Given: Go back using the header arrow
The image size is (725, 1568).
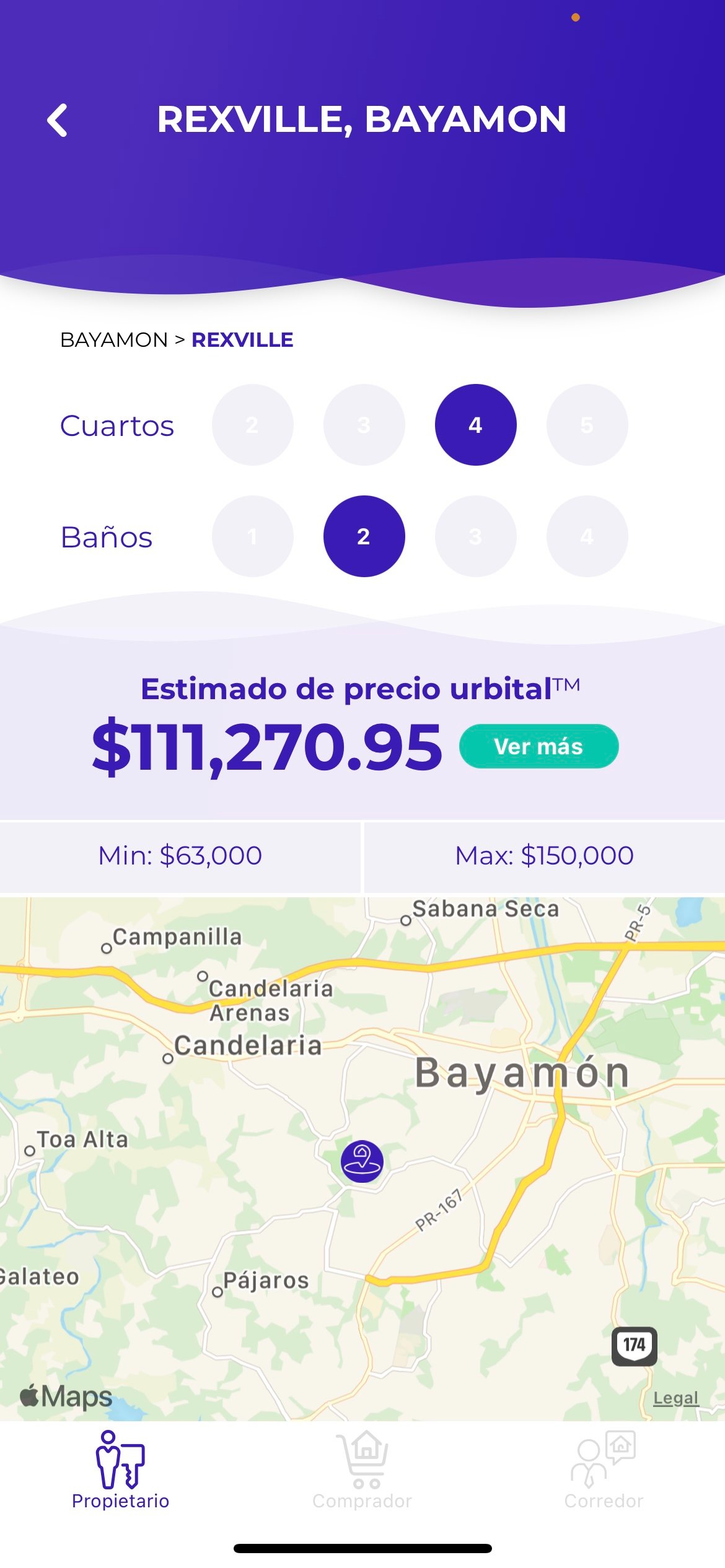Looking at the screenshot, I should (57, 120).
